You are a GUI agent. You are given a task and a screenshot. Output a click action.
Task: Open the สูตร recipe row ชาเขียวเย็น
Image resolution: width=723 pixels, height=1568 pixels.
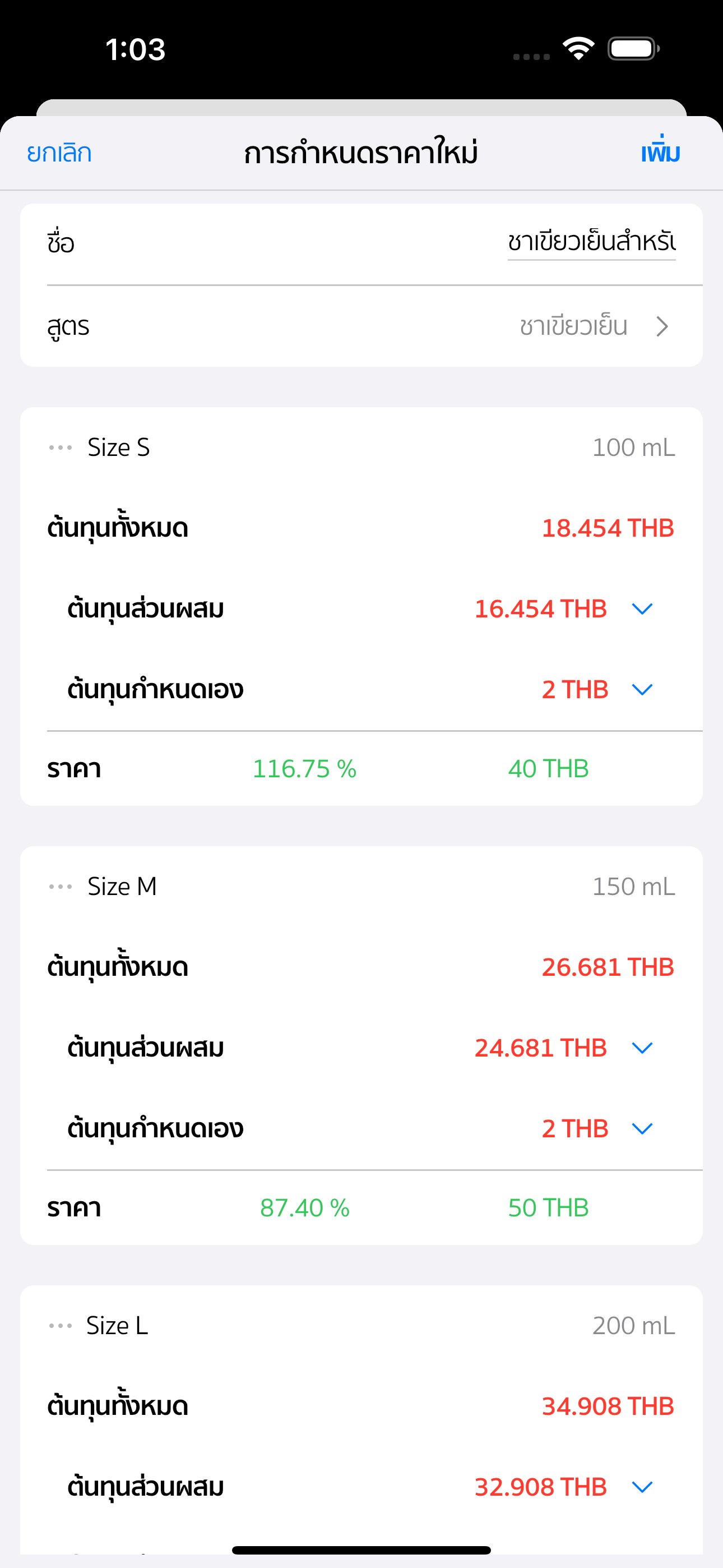[361, 327]
